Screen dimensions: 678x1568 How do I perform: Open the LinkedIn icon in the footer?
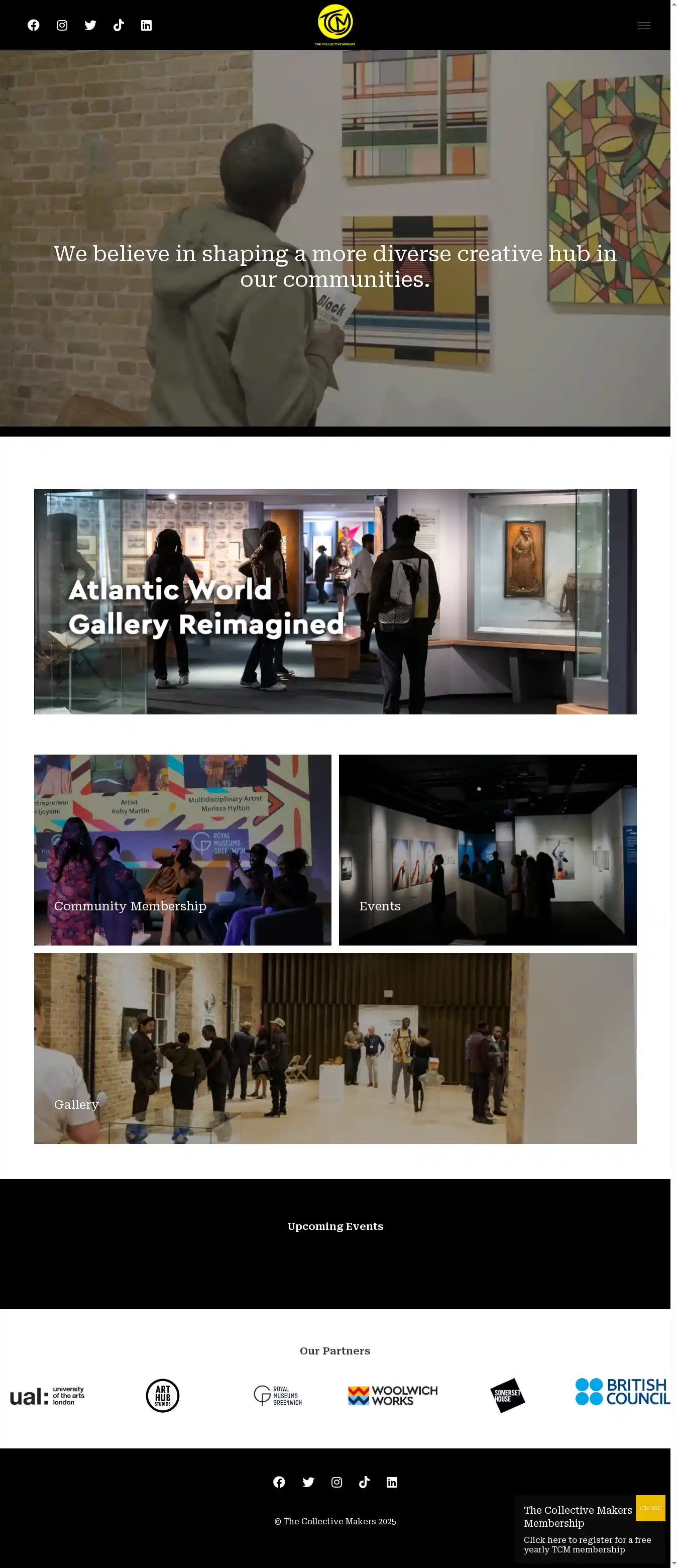(392, 1482)
